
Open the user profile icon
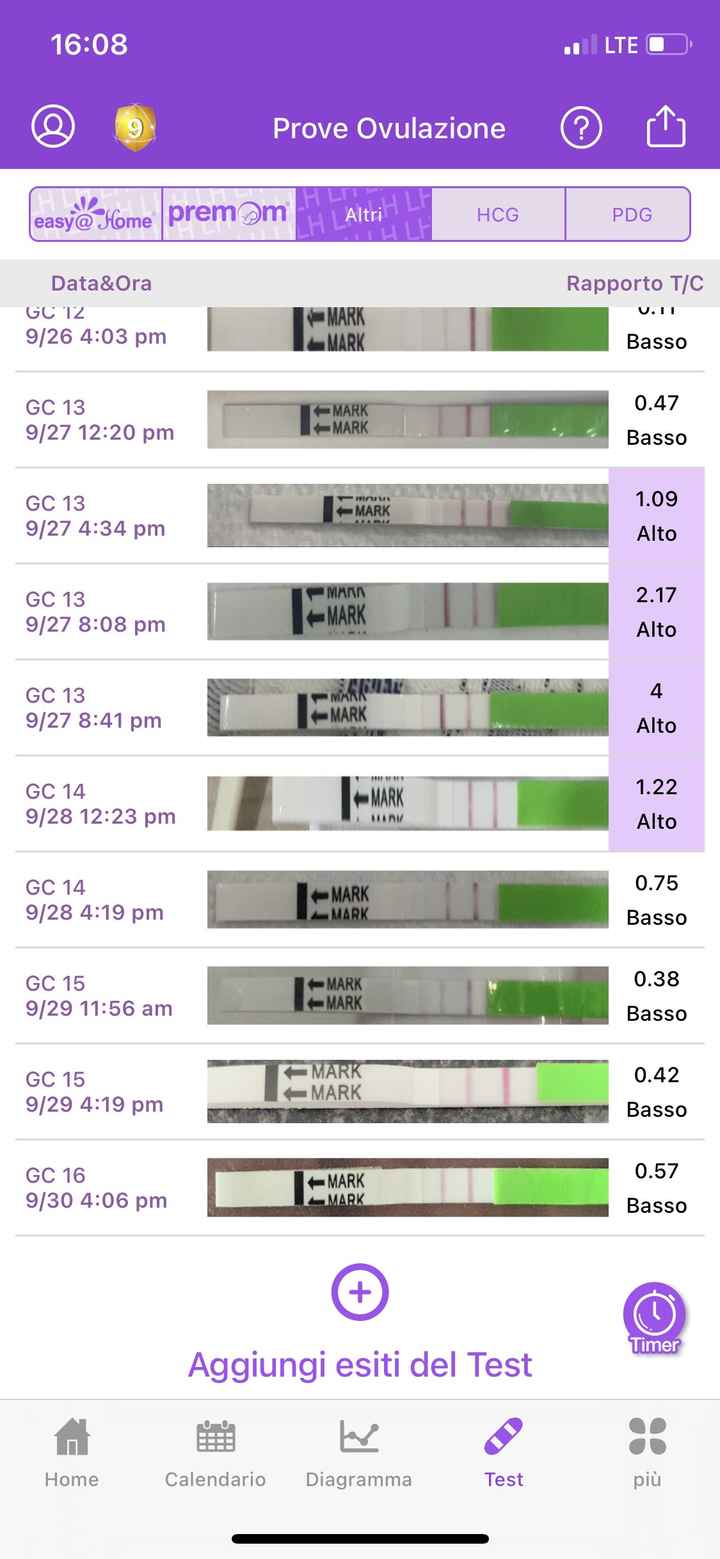pos(53,127)
